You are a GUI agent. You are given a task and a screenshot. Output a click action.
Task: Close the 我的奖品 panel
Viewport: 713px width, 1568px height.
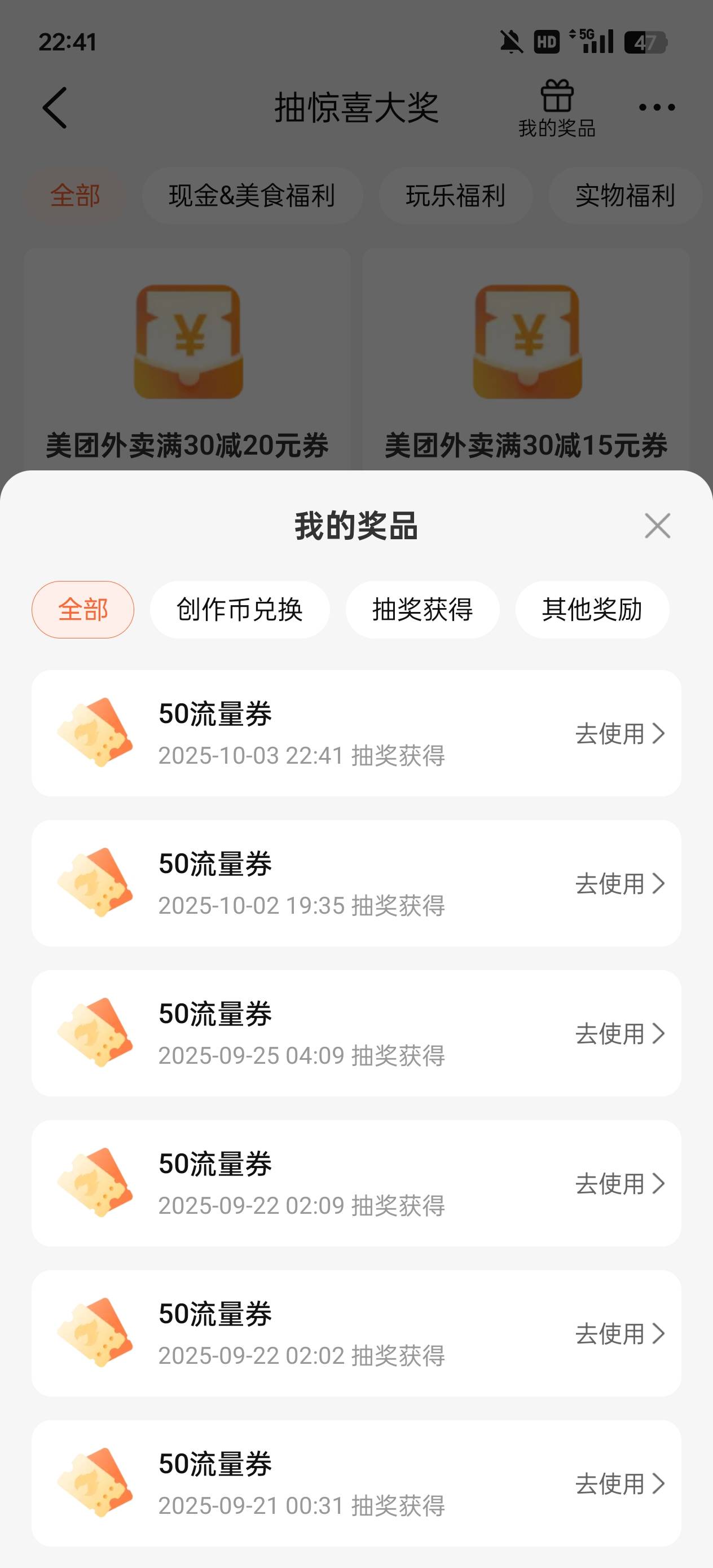click(657, 525)
